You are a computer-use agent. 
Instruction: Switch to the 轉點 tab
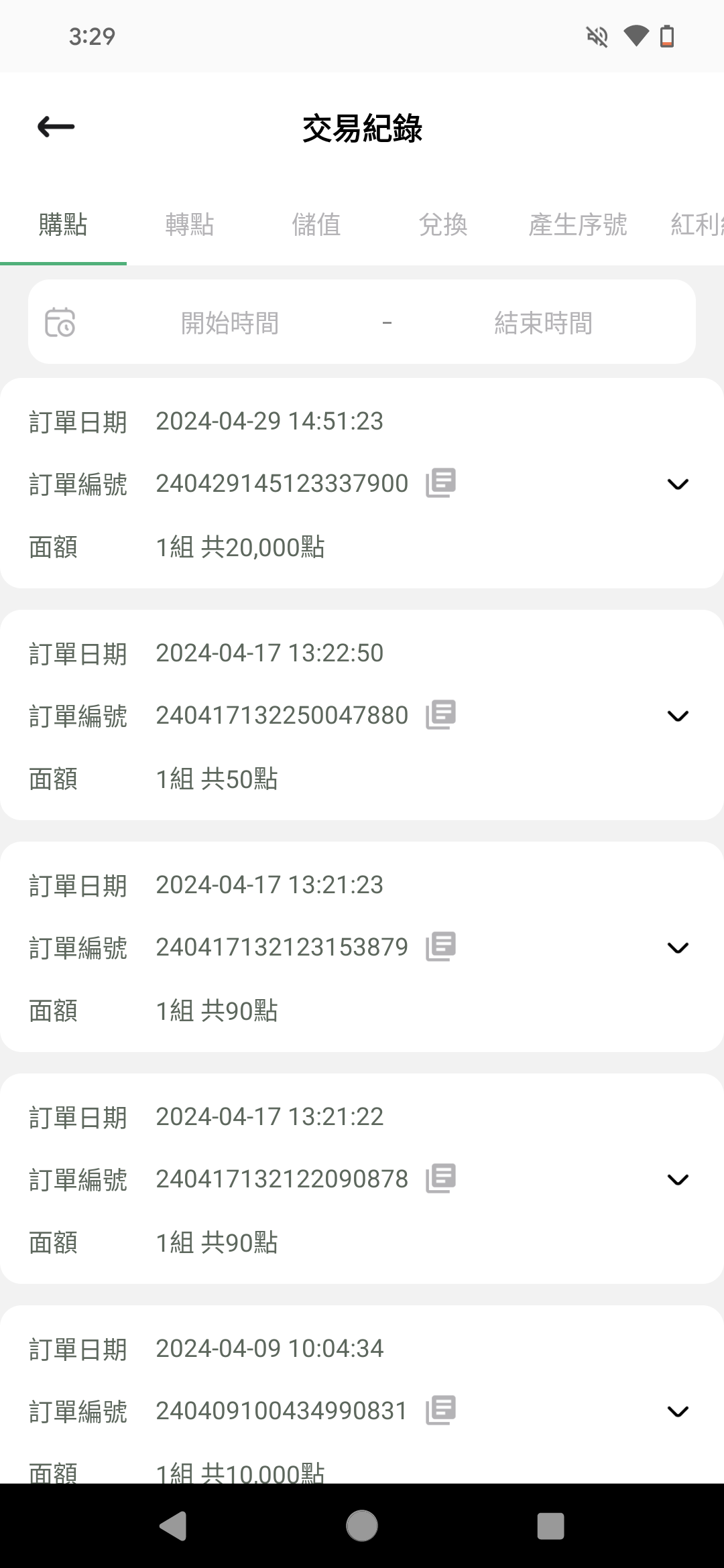click(x=190, y=224)
